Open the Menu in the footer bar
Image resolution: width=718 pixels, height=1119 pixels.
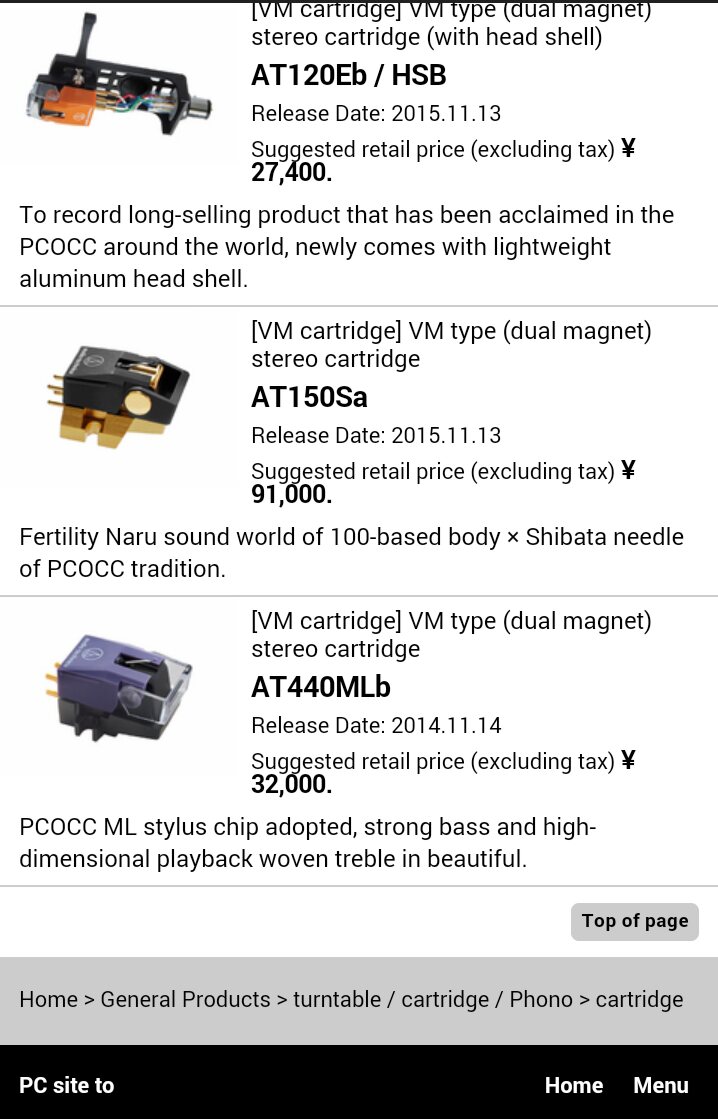(660, 1085)
